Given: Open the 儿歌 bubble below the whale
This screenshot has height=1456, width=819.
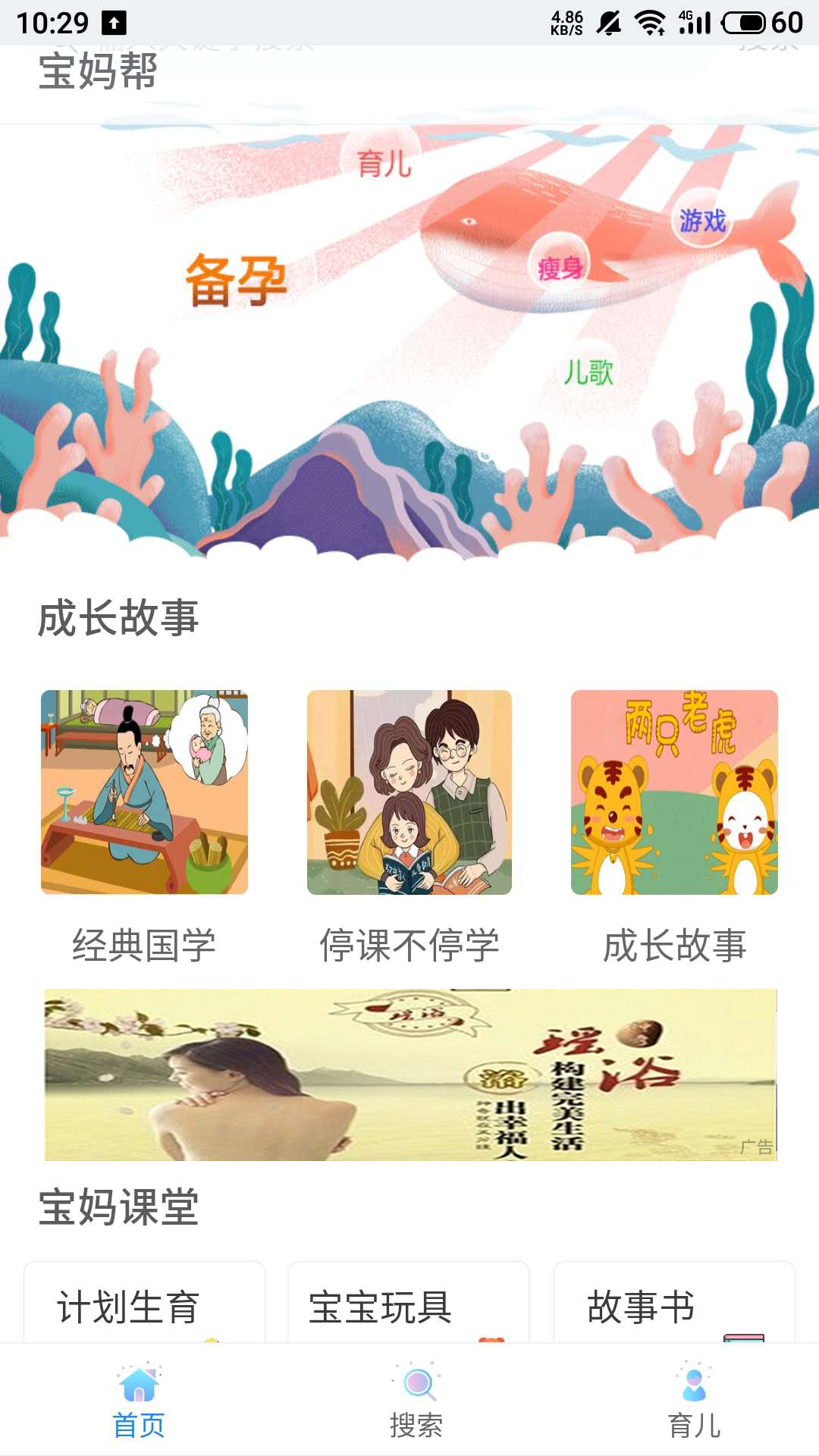Looking at the screenshot, I should (x=588, y=372).
